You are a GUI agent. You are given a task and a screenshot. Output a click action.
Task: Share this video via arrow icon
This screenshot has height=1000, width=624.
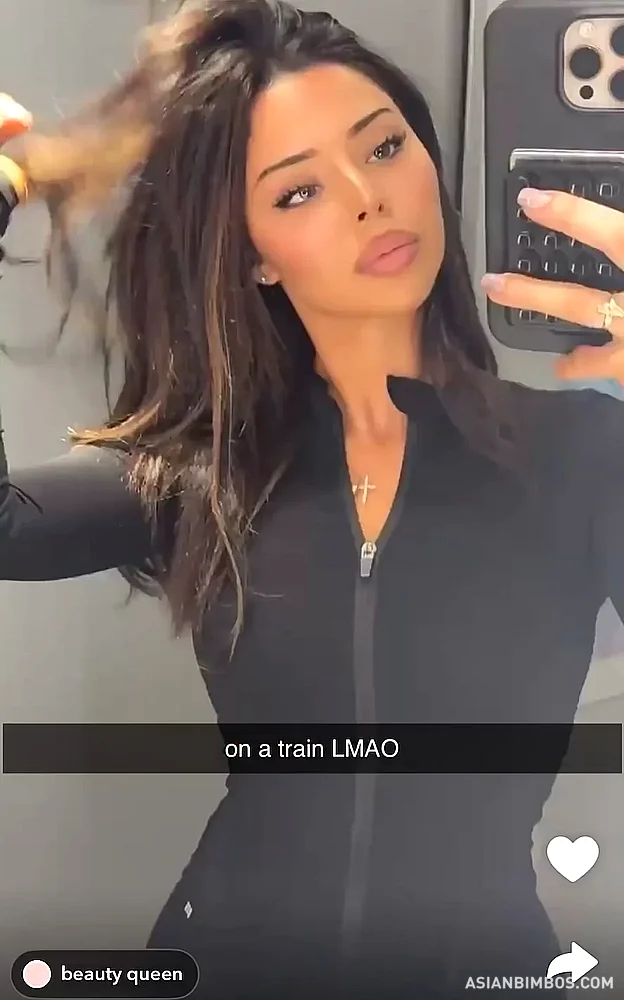click(x=573, y=962)
